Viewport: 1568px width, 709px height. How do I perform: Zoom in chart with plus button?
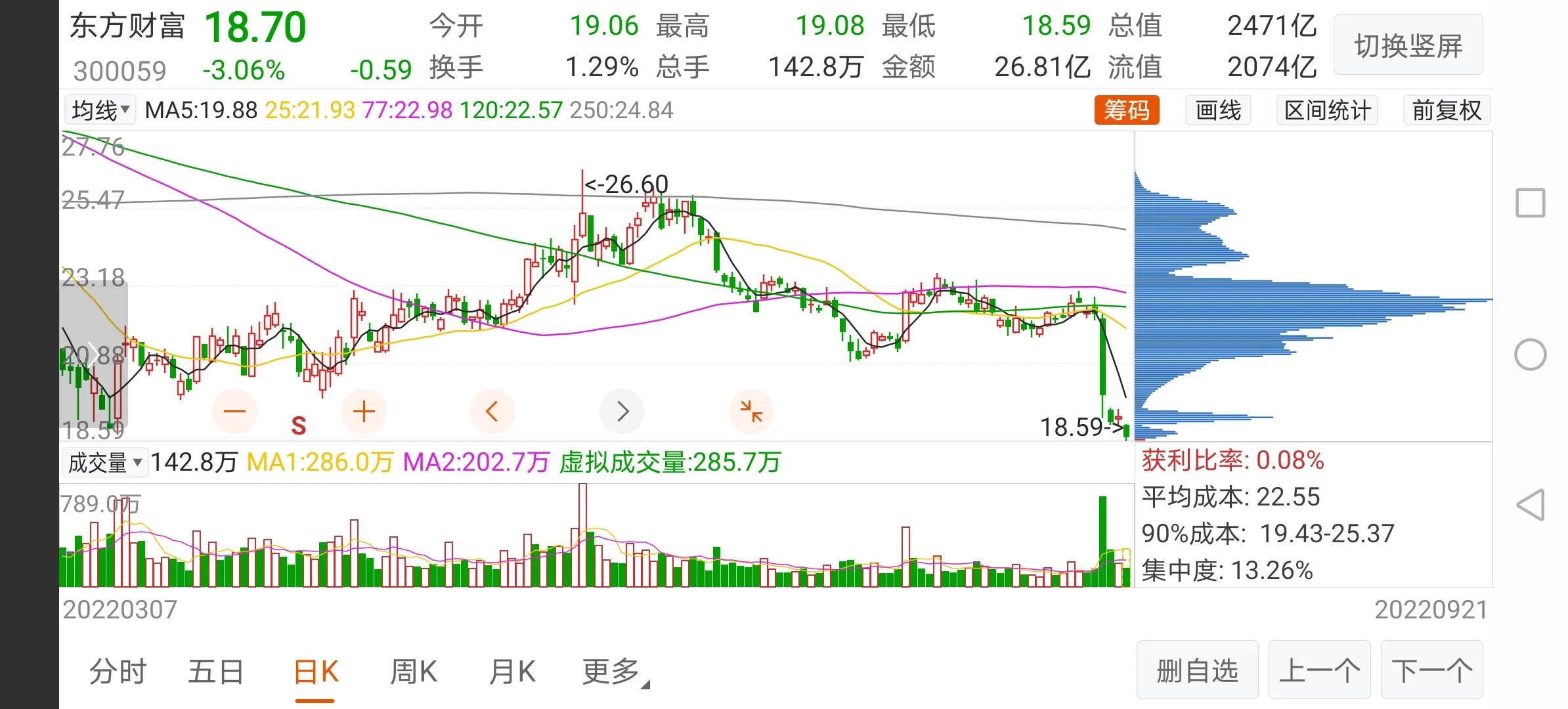(x=364, y=412)
